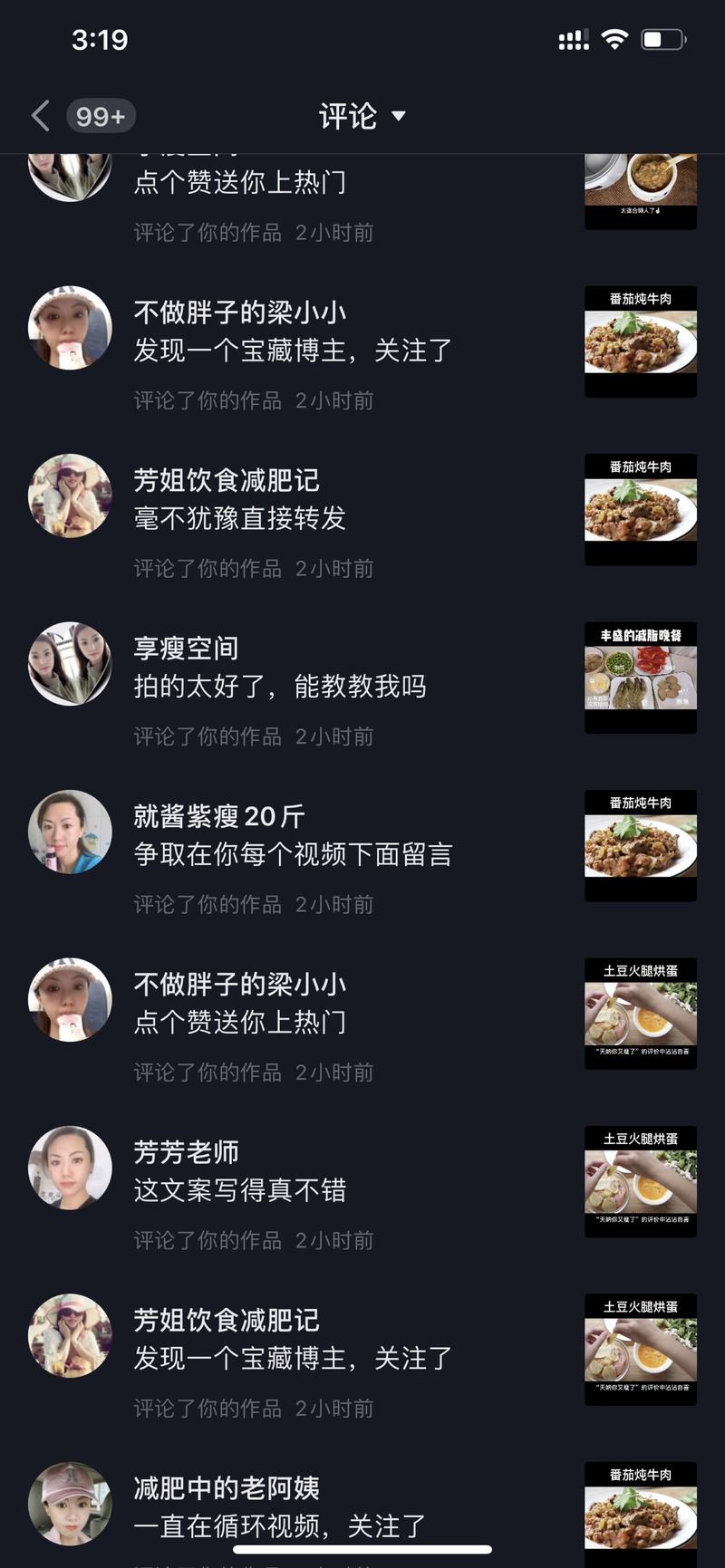Screen dimensions: 725x1568
Task: Select the username 享瘦空间
Action: [x=184, y=649]
